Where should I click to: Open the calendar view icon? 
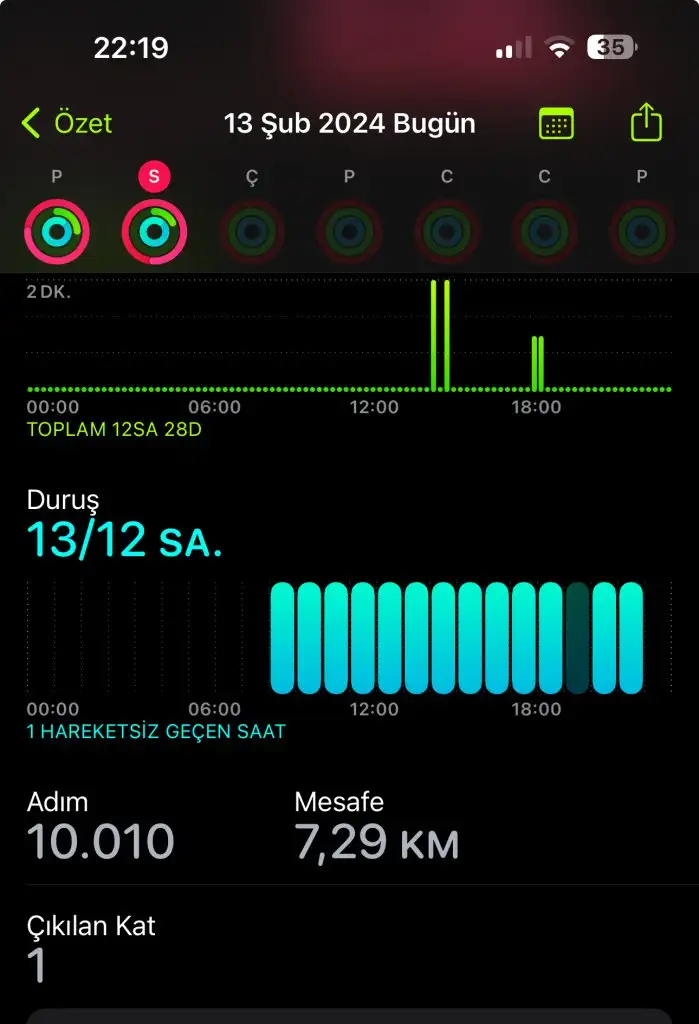(556, 124)
